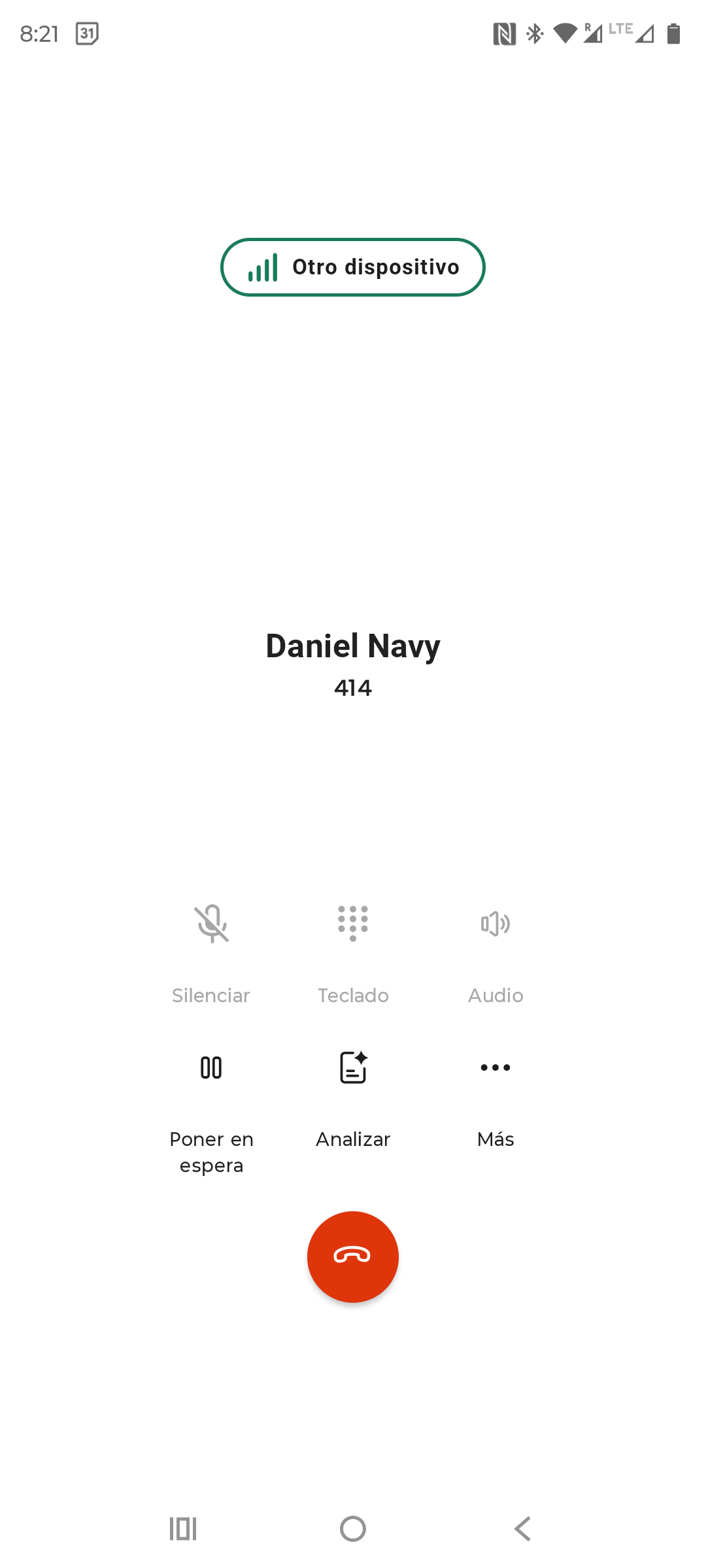Open recent apps from navigation bar
The width and height of the screenshot is (706, 1568).
183,1529
